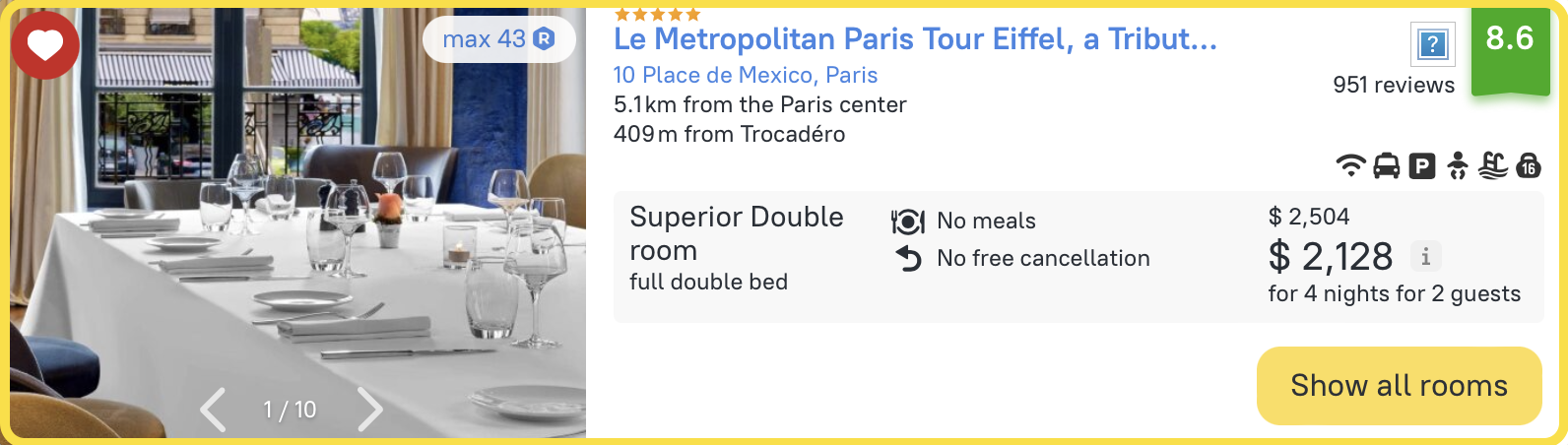This screenshot has height=445, width=1568.
Task: View 10 Place de Mexico address on map
Action: click(x=745, y=75)
